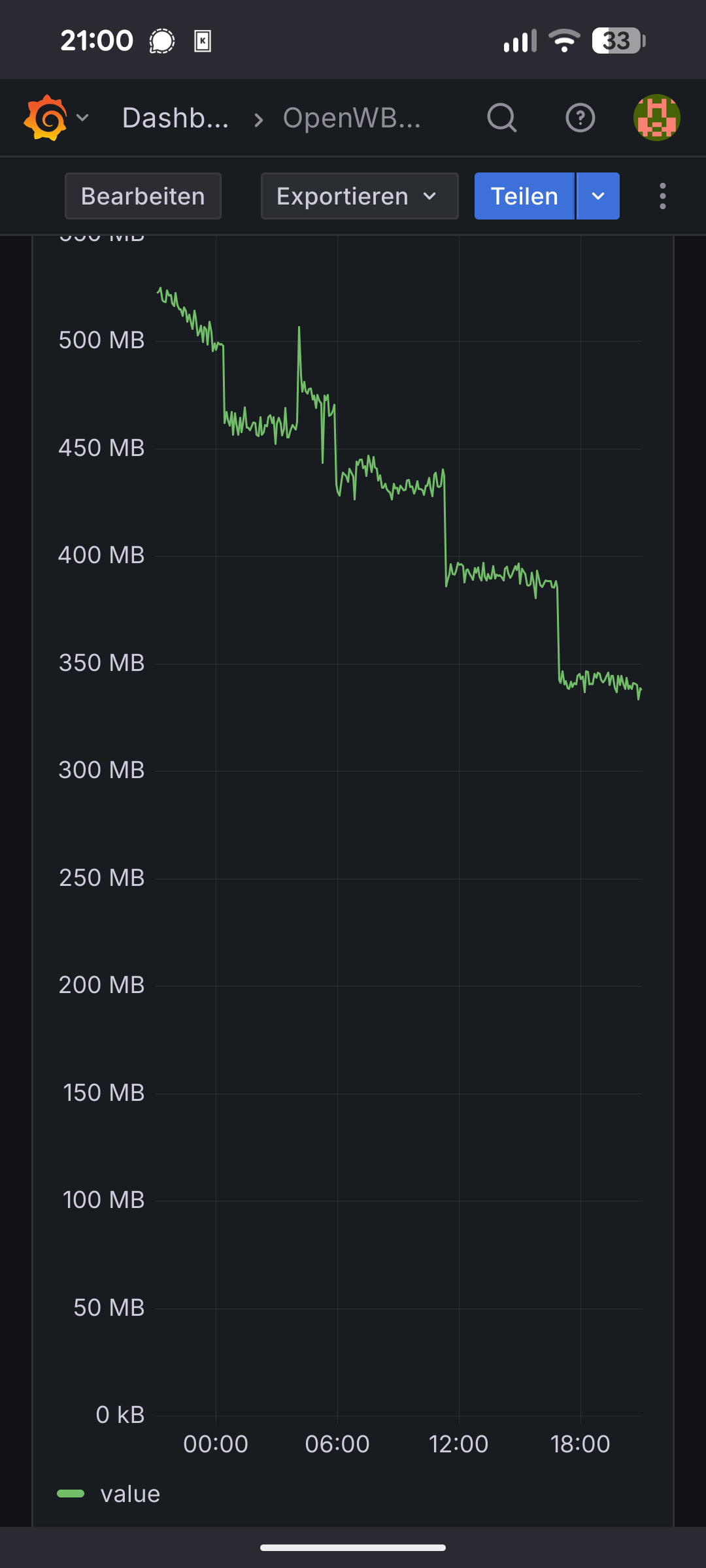This screenshot has width=706, height=1568.
Task: Open the Dashboards breadcrumb
Action: tap(175, 118)
